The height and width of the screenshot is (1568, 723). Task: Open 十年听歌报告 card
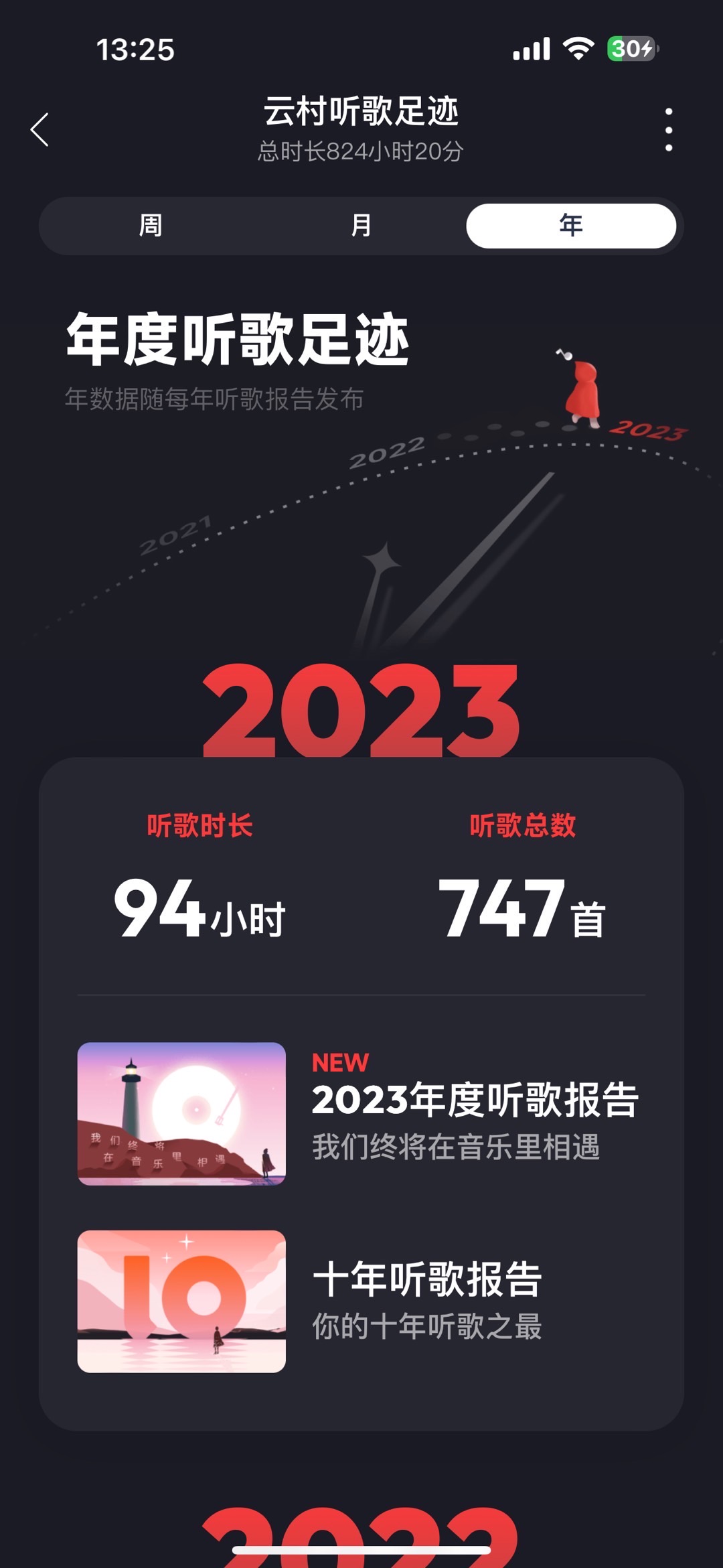pyautogui.click(x=361, y=1301)
